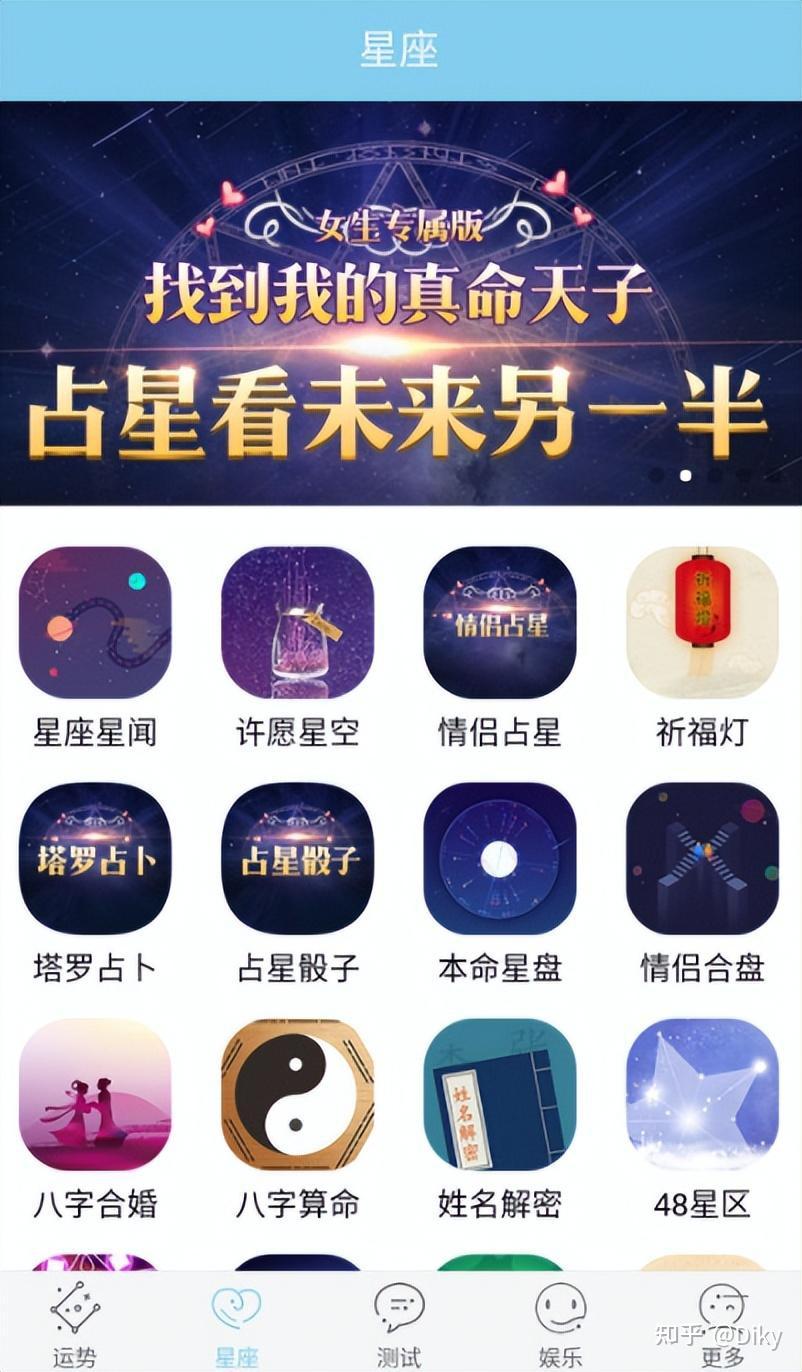This screenshot has width=802, height=1372.
Task: Open the 找到我的真命天子 promo banner
Action: pos(400,302)
